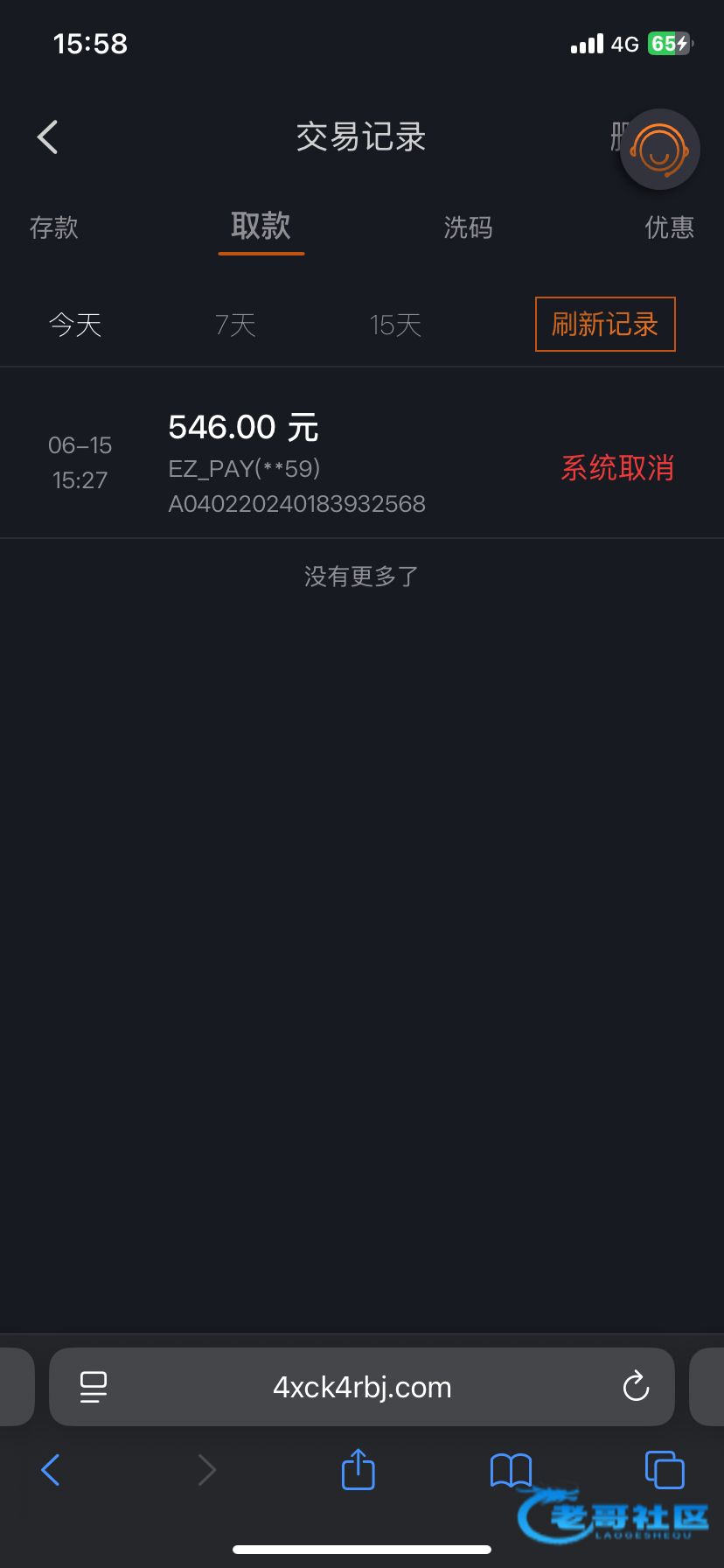Tap the 4xck4rbj.com address bar
Viewport: 724px width, 1568px height.
tap(362, 1387)
